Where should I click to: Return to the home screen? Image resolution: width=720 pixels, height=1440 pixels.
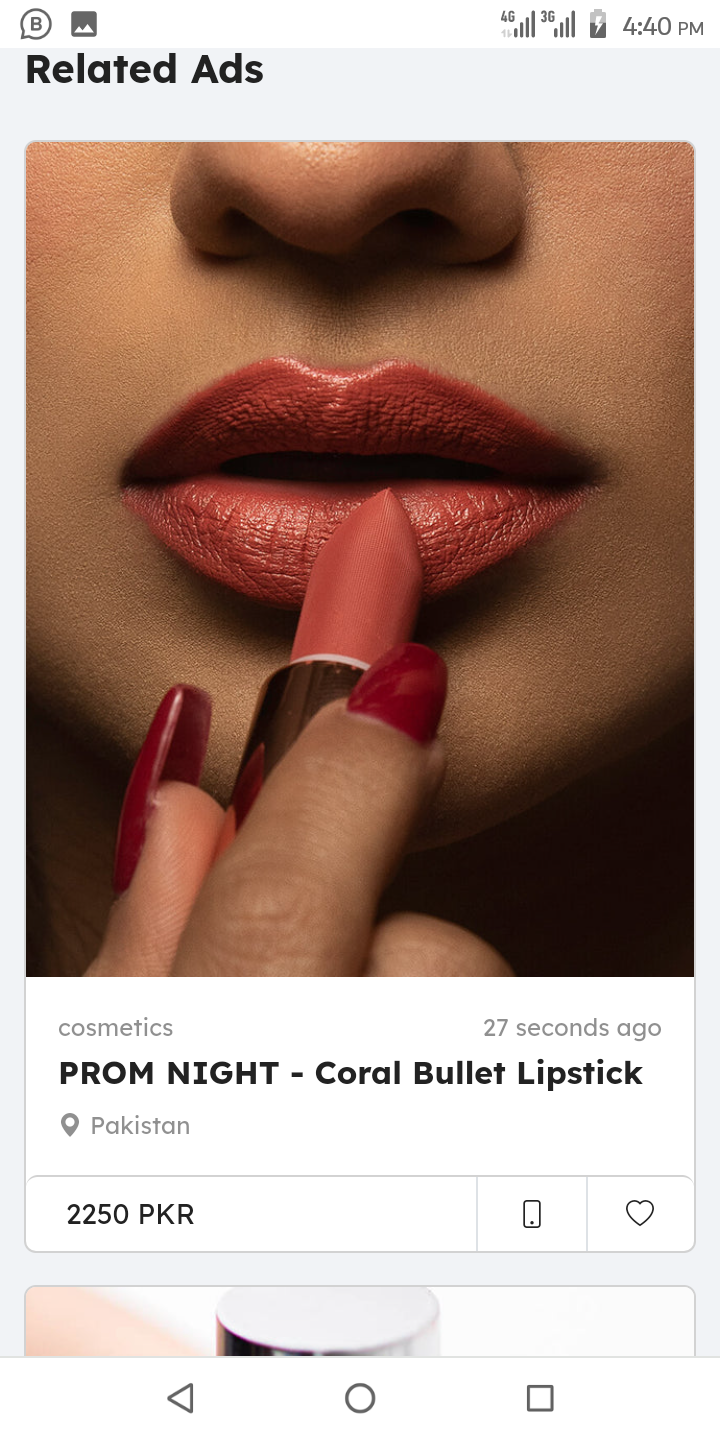point(360,1398)
